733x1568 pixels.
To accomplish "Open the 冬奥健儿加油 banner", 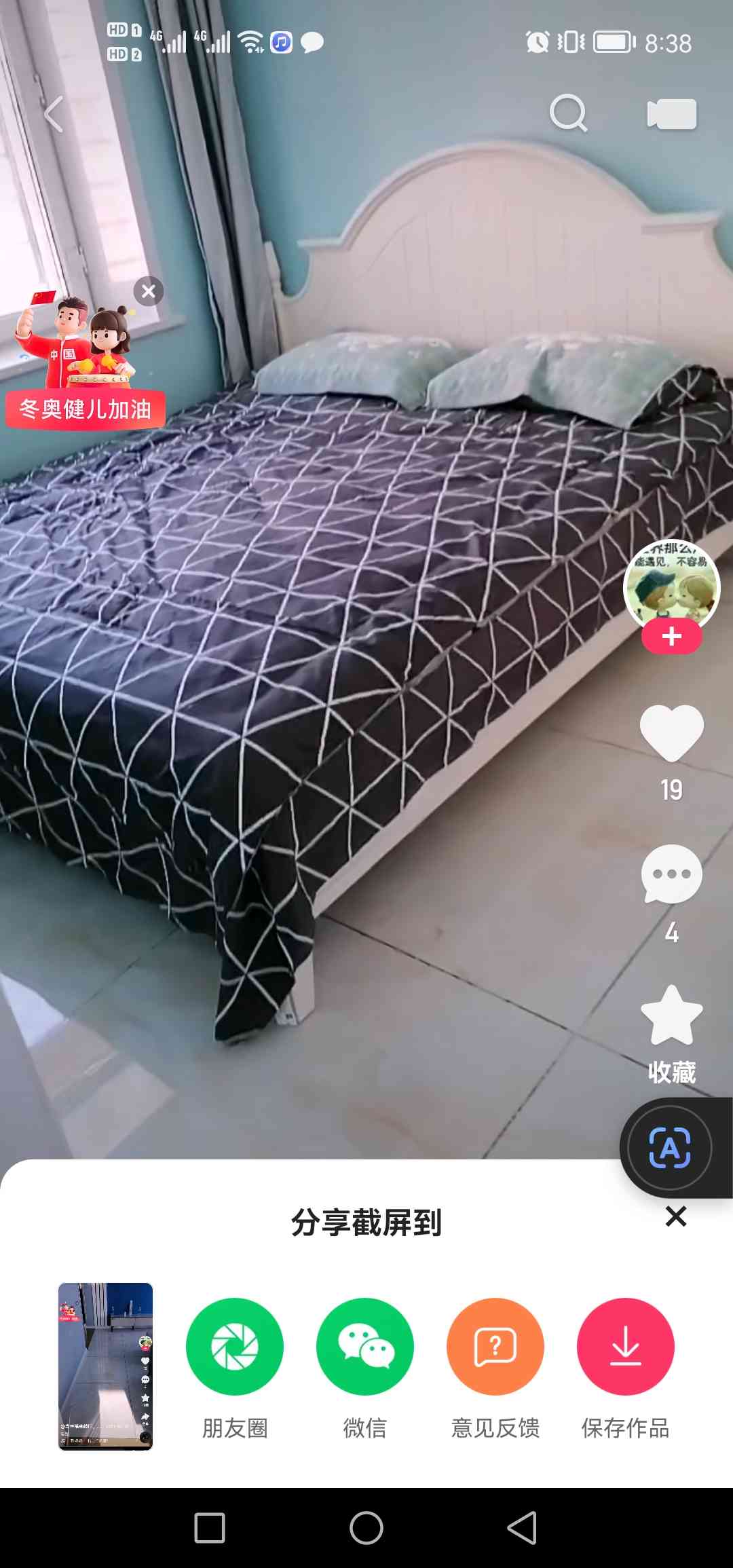I will point(86,409).
